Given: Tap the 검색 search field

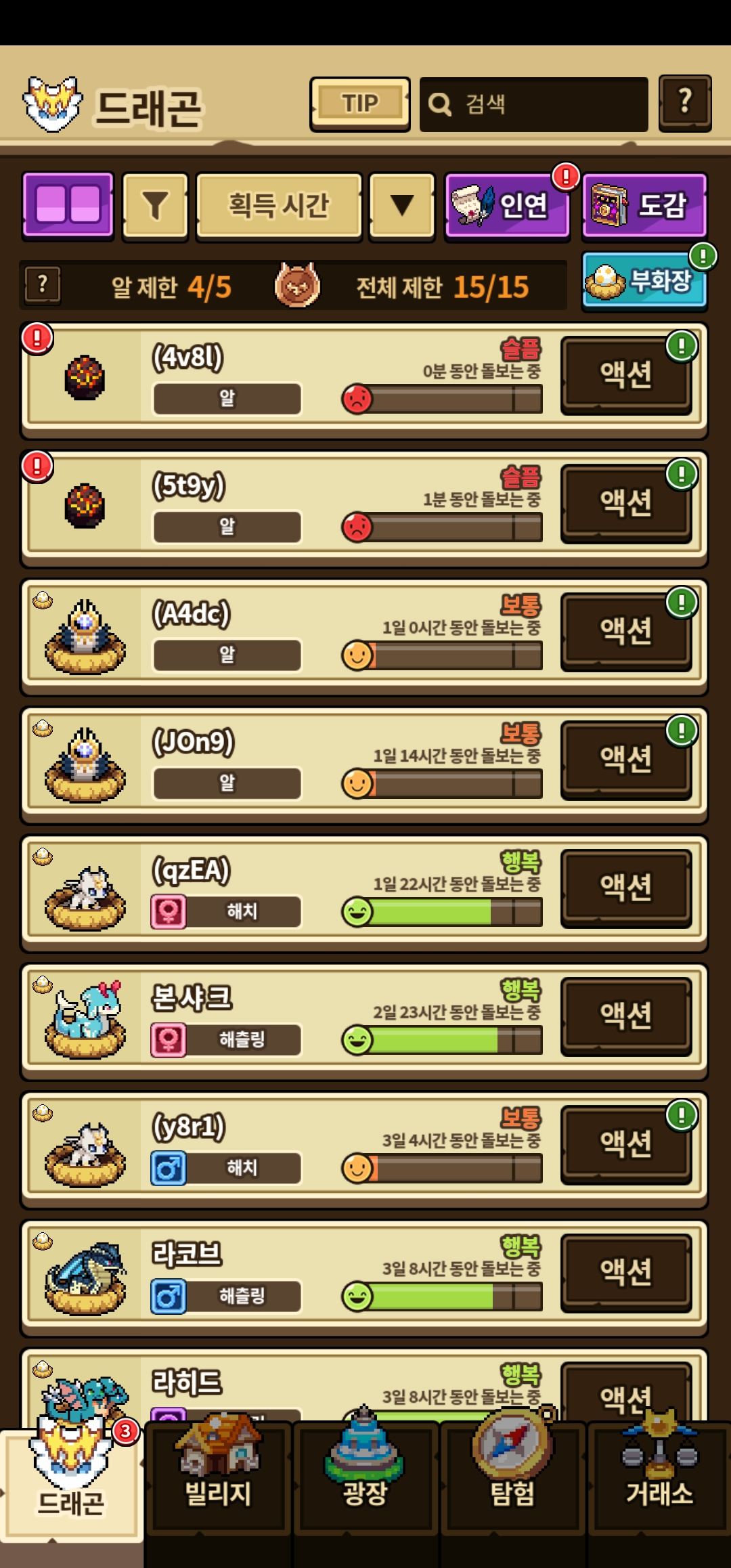Looking at the screenshot, I should (x=533, y=104).
